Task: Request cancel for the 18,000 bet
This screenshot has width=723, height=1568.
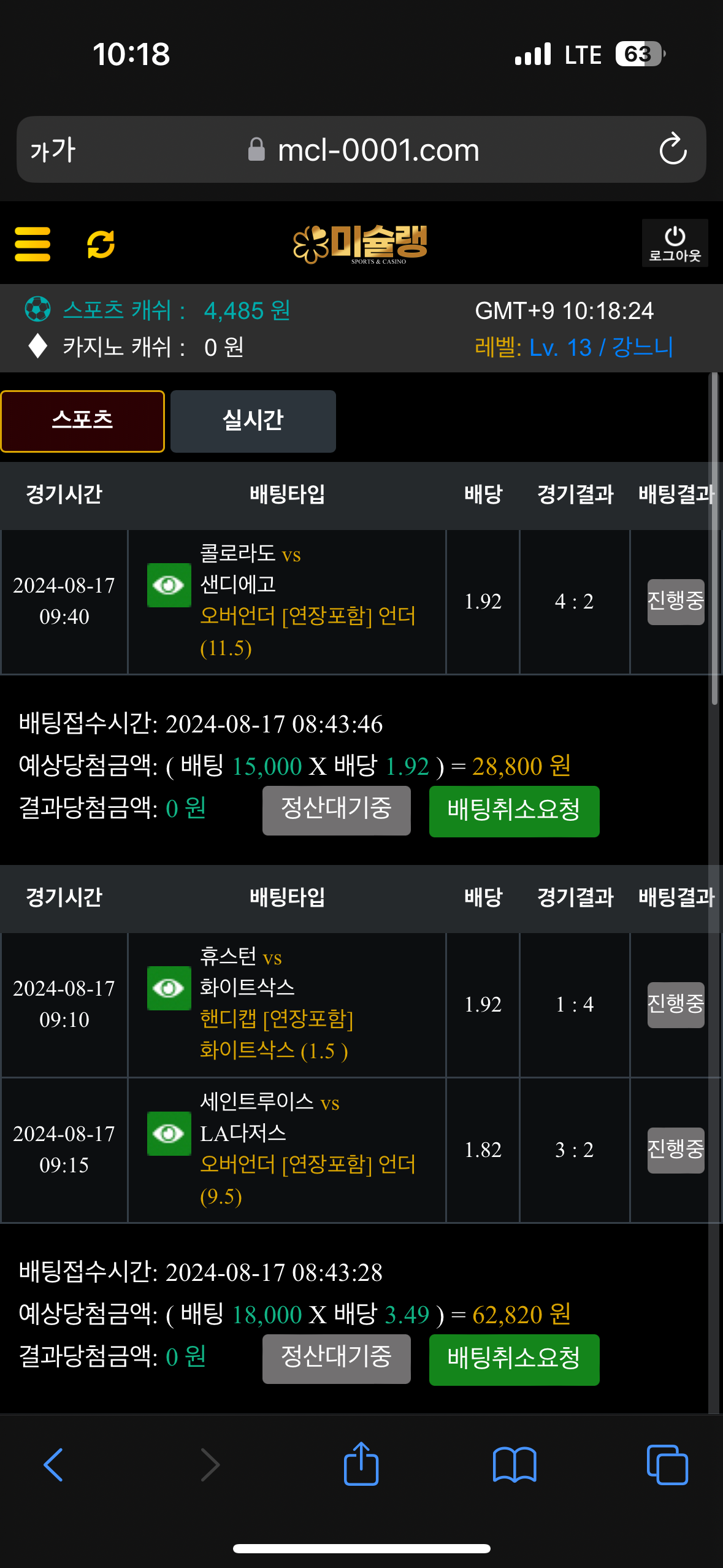Action: tap(514, 1359)
